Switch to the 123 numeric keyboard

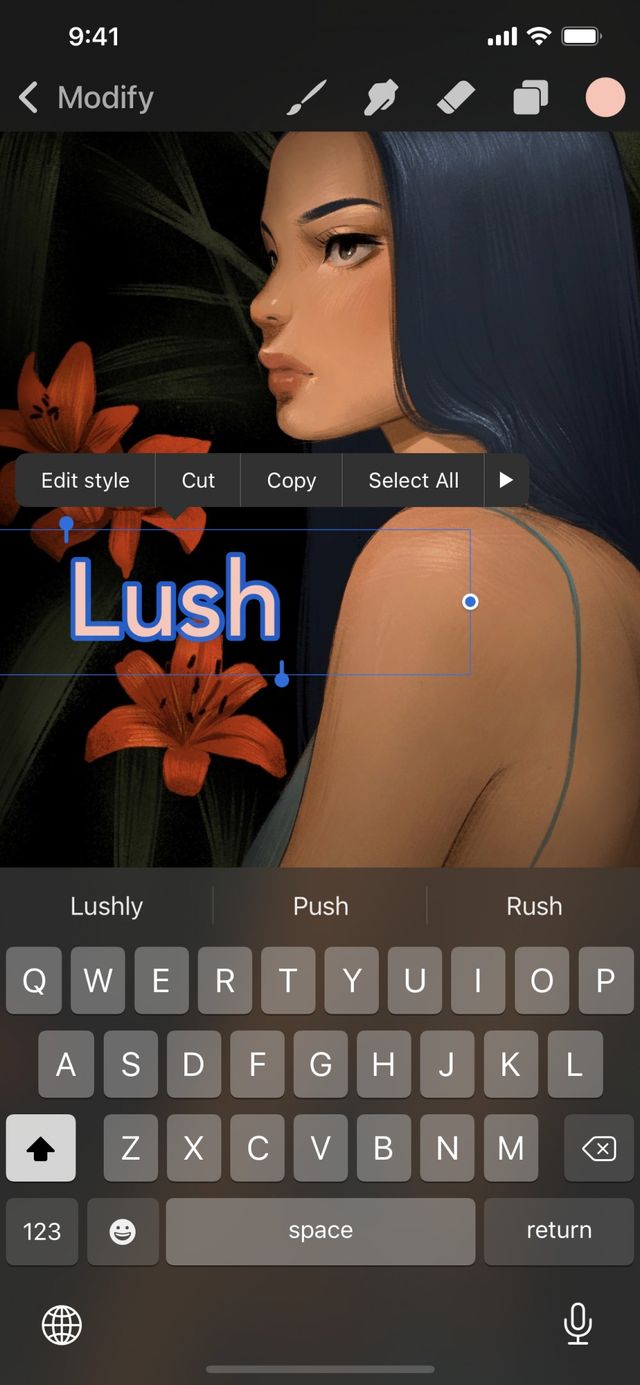coord(42,1231)
